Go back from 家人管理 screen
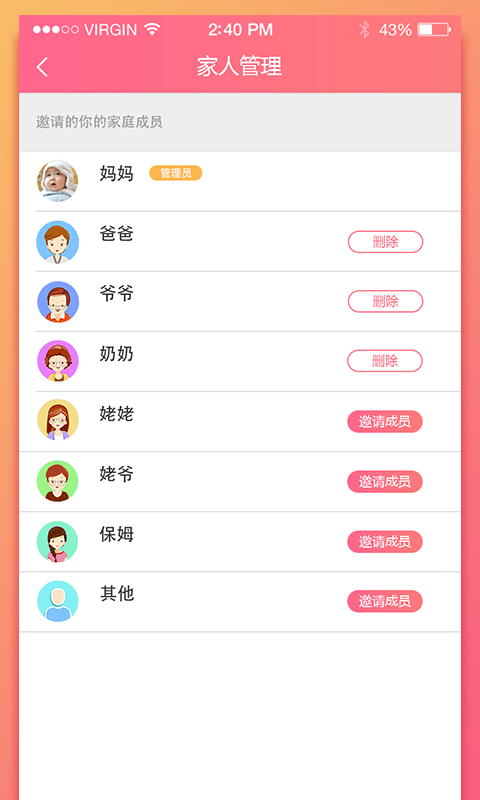The width and height of the screenshot is (480, 800). 42,67
